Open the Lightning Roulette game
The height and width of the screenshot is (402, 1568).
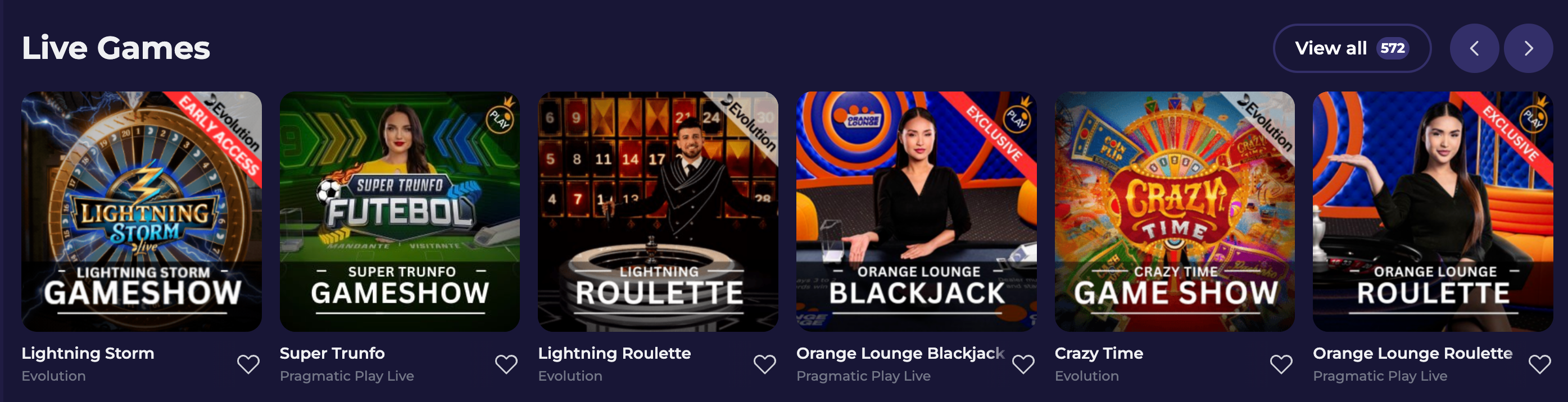(x=658, y=211)
